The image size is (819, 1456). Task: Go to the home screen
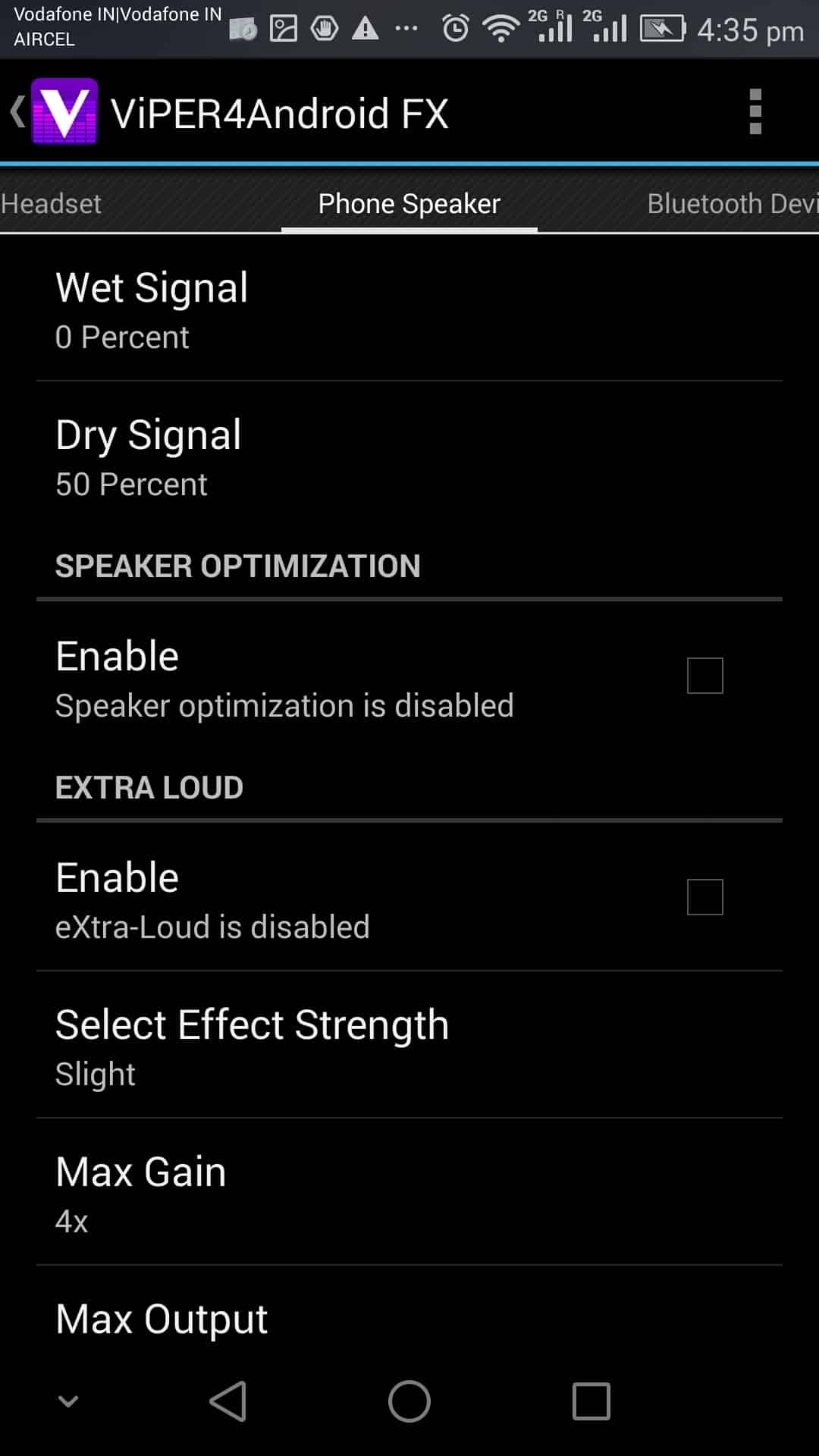coord(409,1401)
